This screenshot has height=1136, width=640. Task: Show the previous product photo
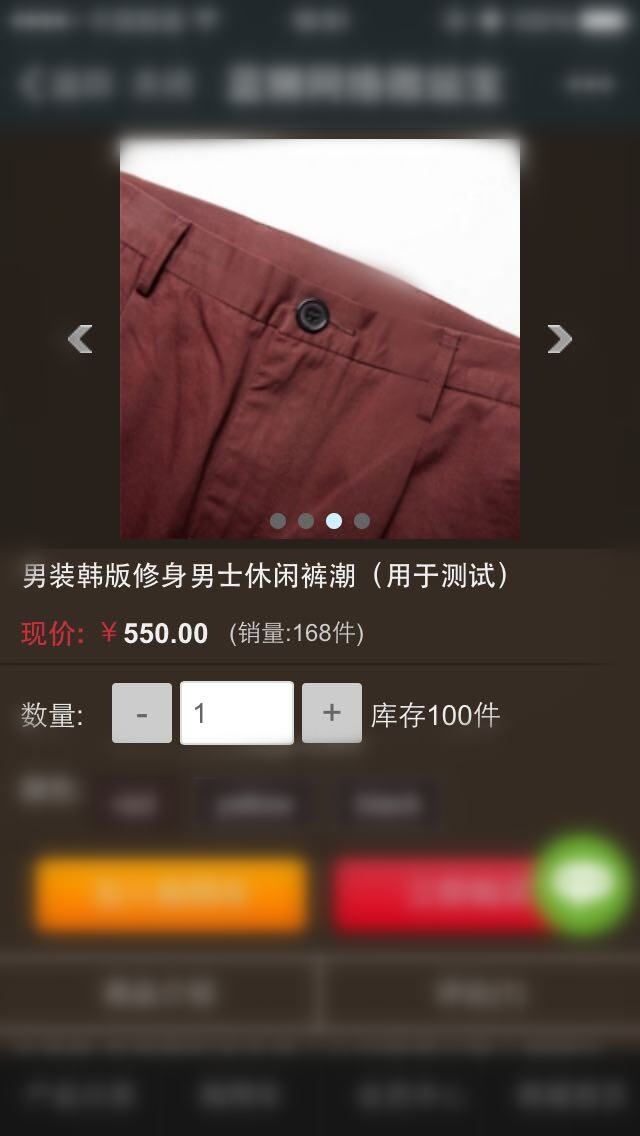[80, 339]
